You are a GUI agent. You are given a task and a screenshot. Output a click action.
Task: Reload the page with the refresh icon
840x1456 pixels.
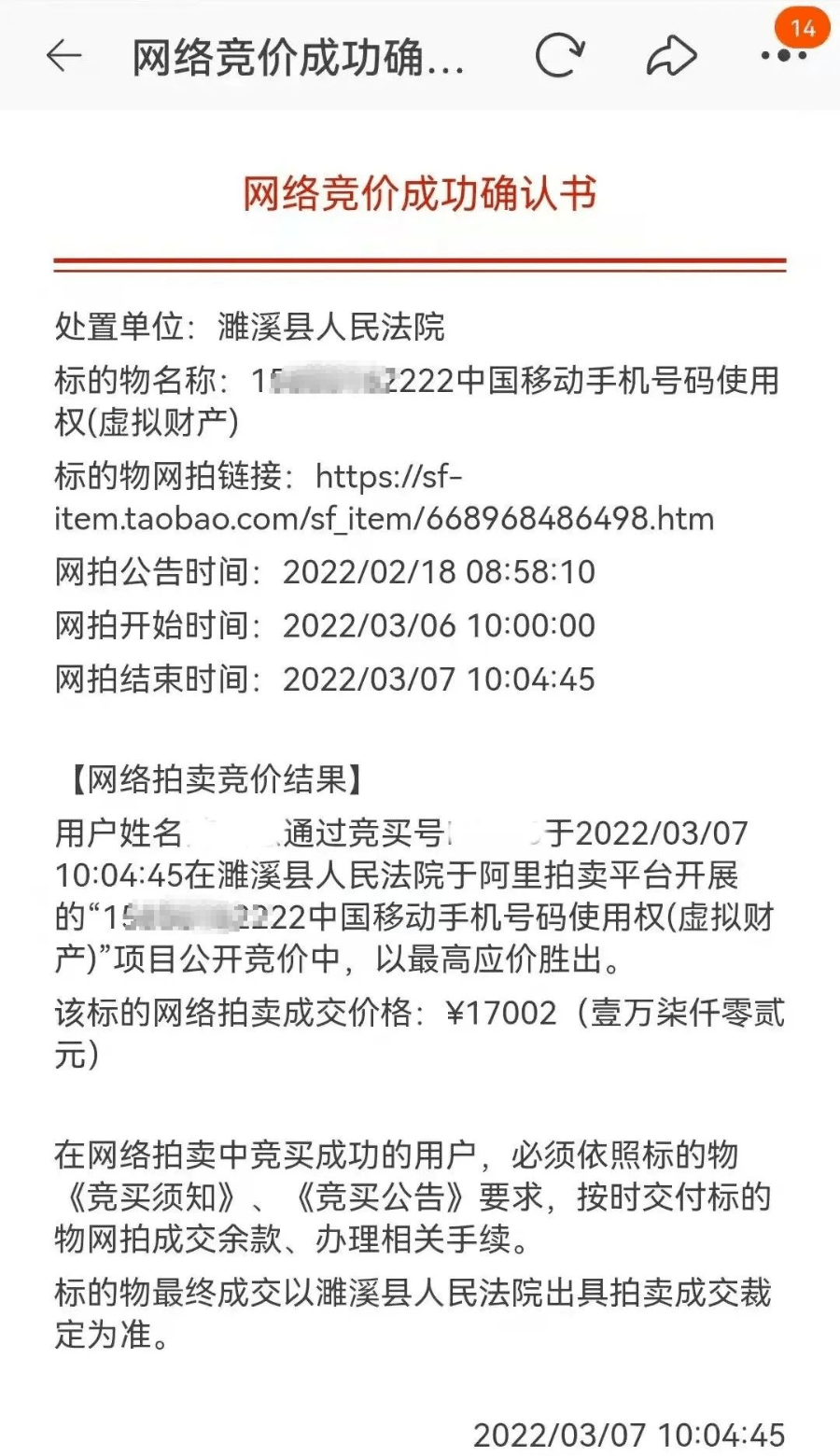coord(559,56)
